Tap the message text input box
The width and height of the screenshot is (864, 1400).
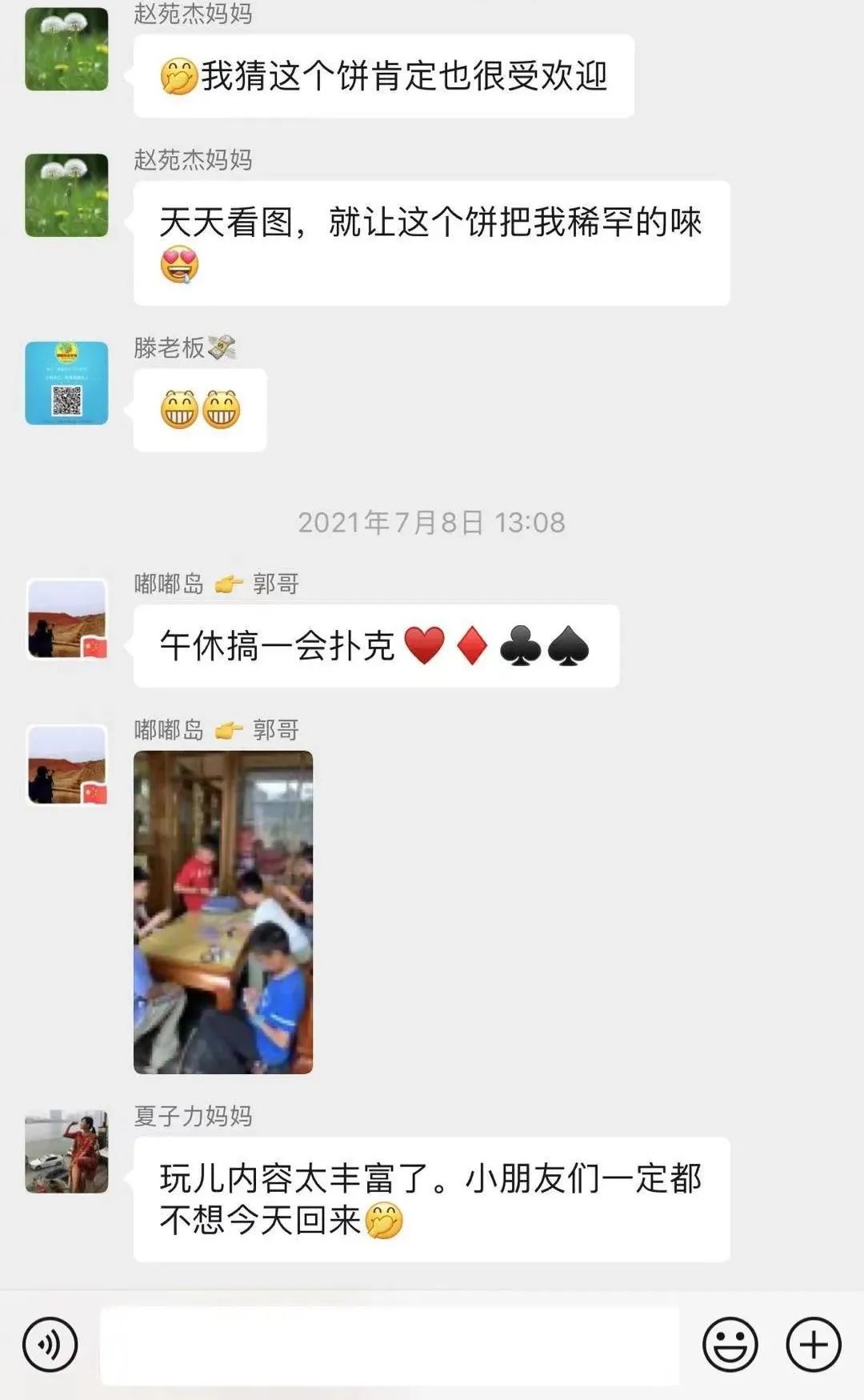click(390, 1345)
